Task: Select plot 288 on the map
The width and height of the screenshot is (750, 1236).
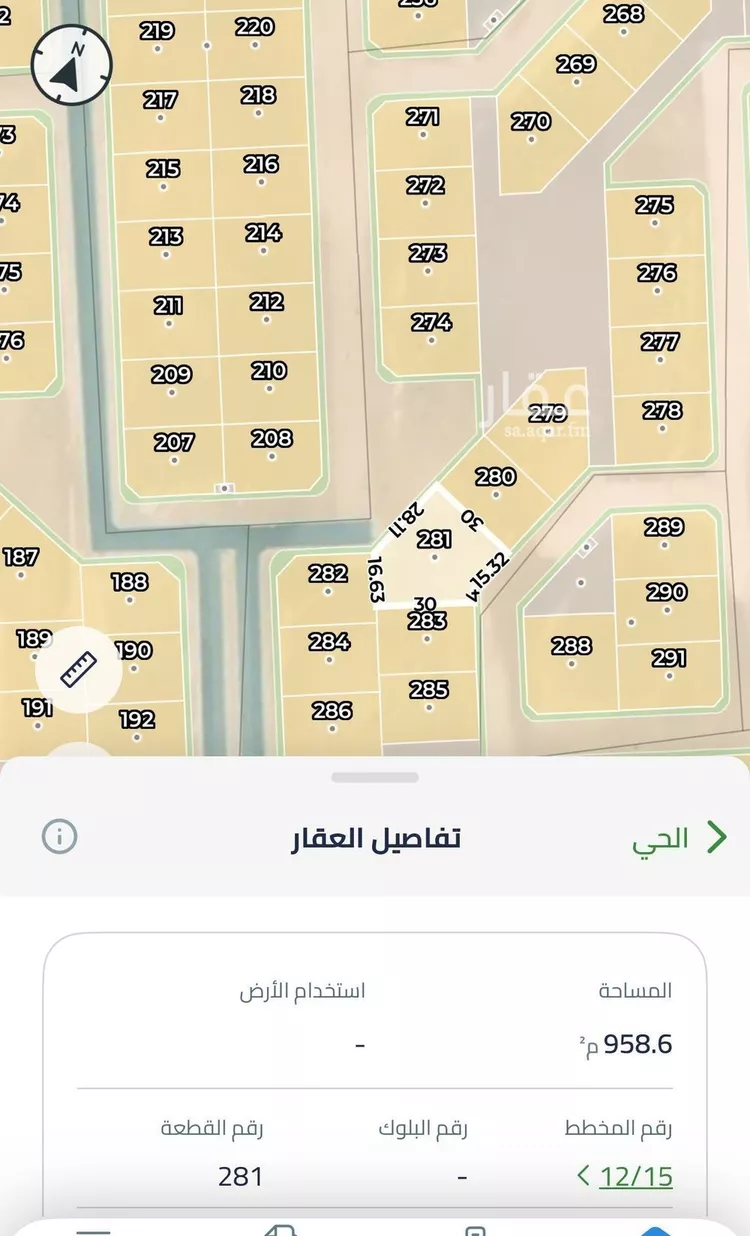Action: pyautogui.click(x=569, y=648)
